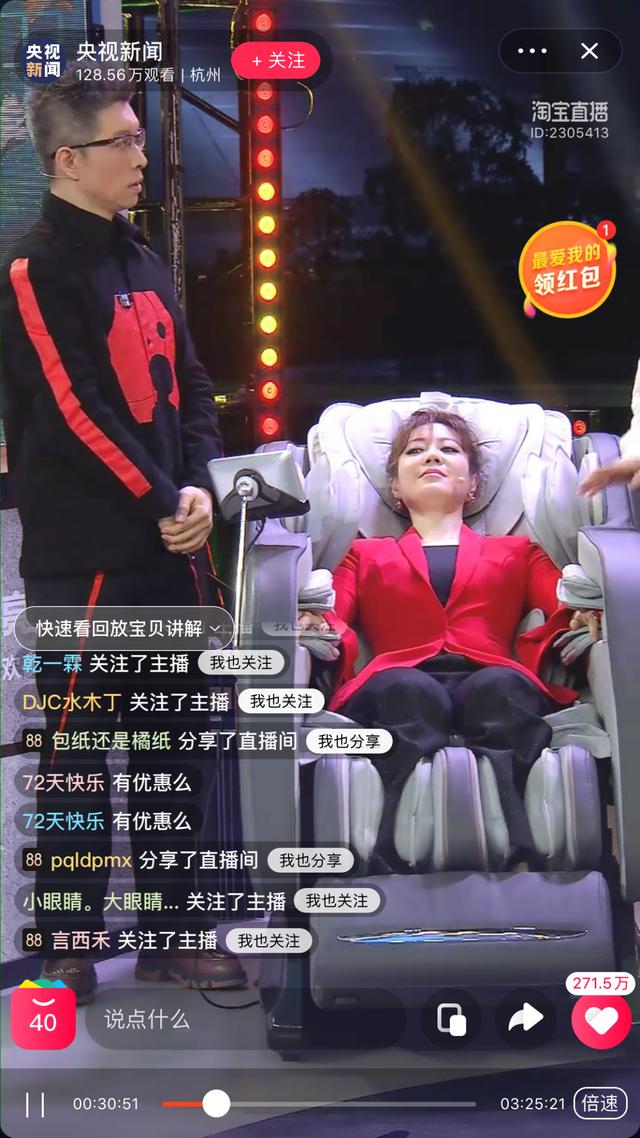The image size is (640, 1138).
Task: Open the three-dot more options menu
Action: pyautogui.click(x=532, y=51)
